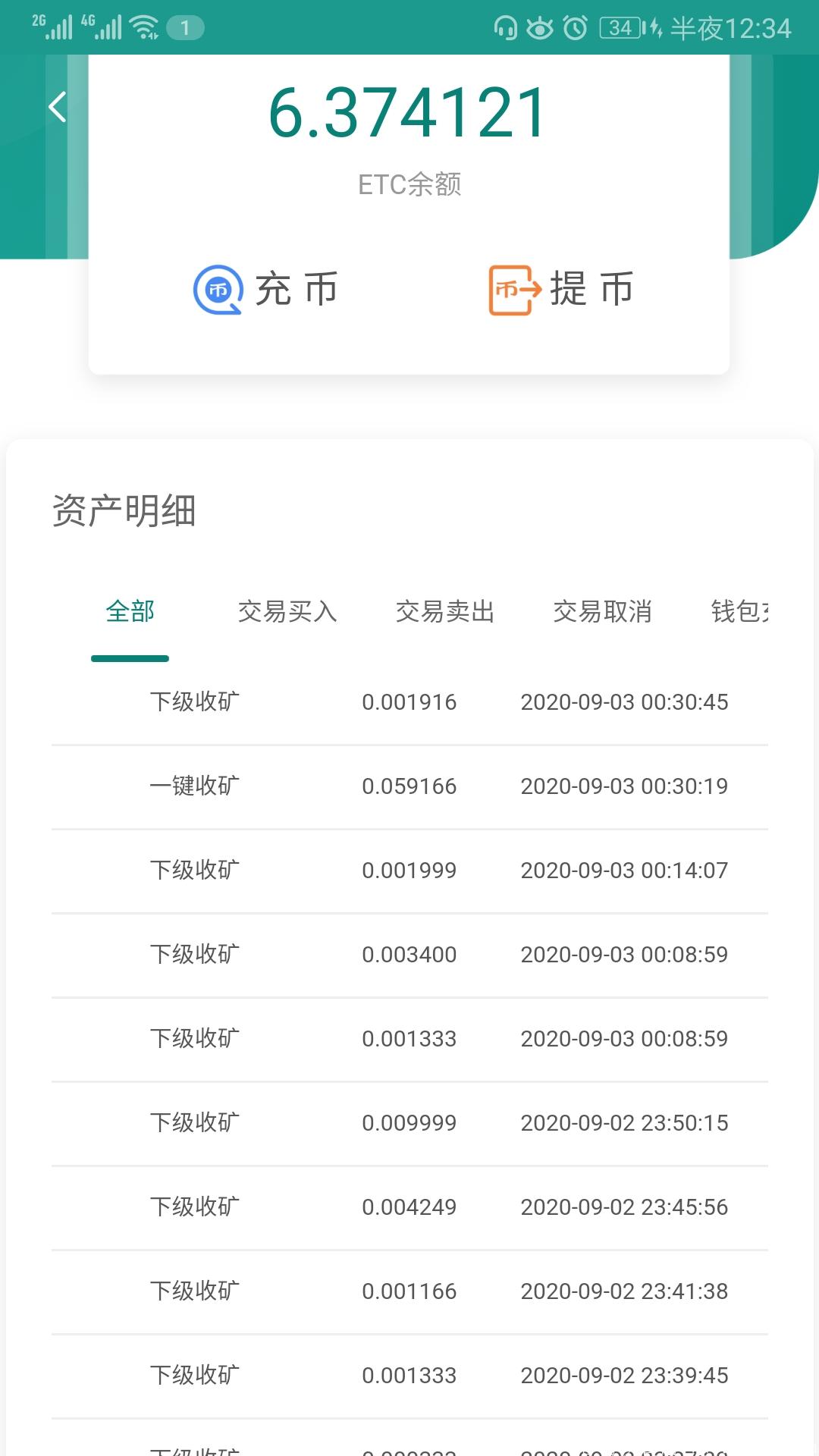This screenshot has height=1456, width=819.
Task: Select the 全部 filter tab
Action: tap(130, 611)
